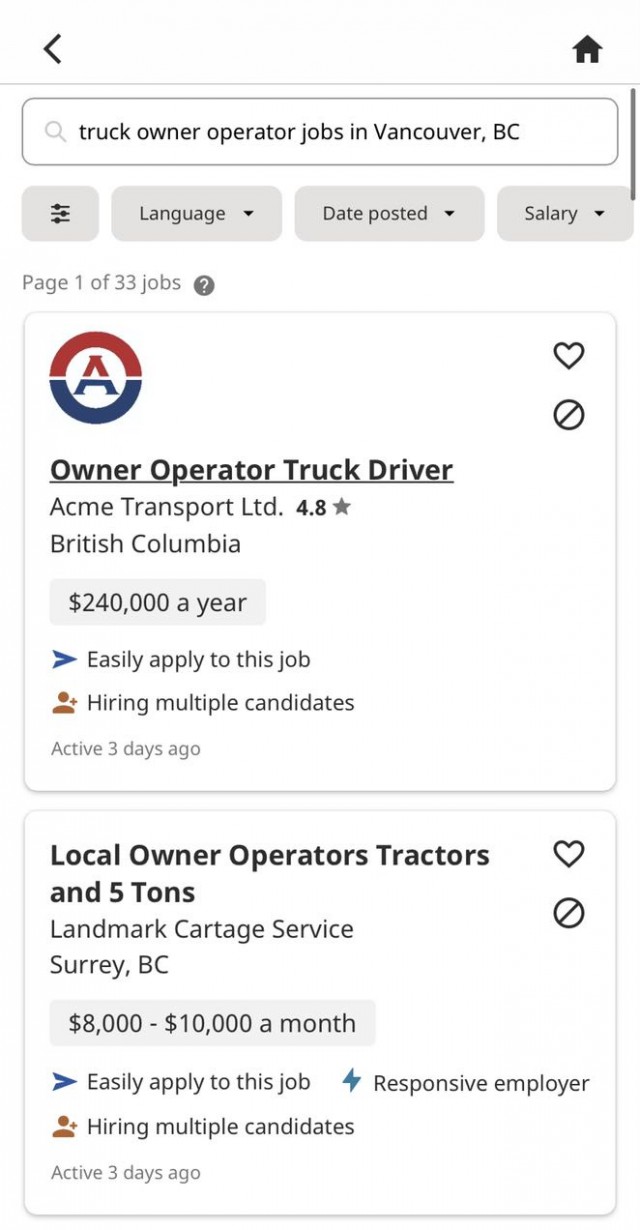Open the Owner Operator Truck Driver link
Screen dimensions: 640x1230
click(251, 470)
